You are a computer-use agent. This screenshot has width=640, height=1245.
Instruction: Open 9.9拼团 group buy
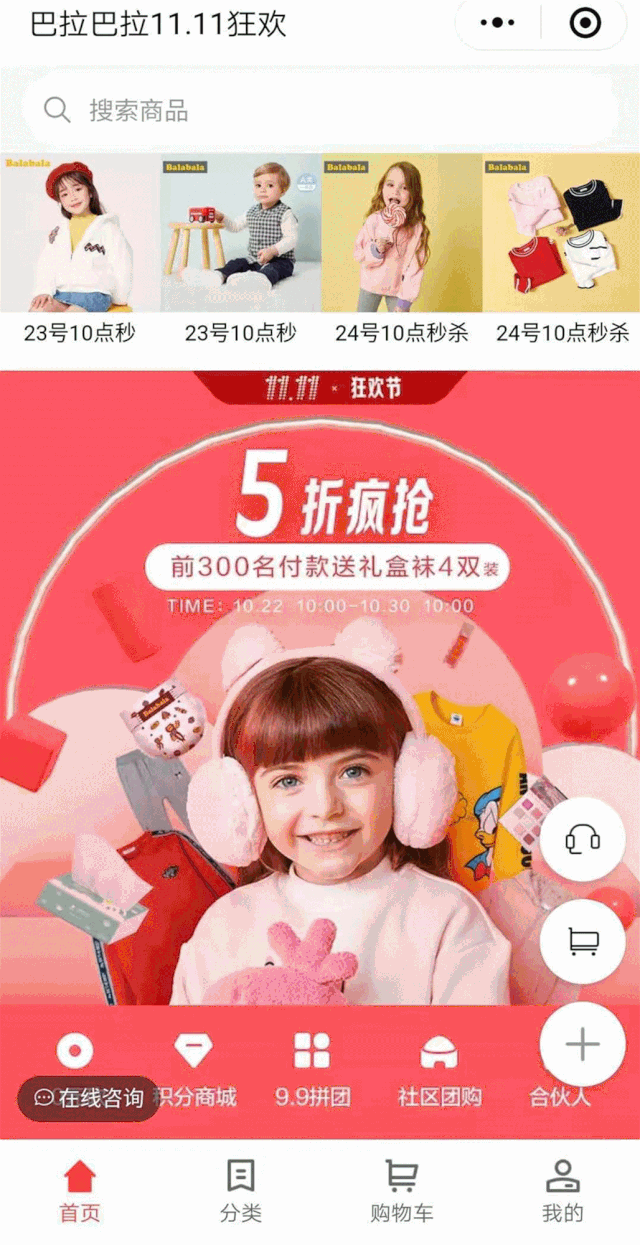(312, 1070)
